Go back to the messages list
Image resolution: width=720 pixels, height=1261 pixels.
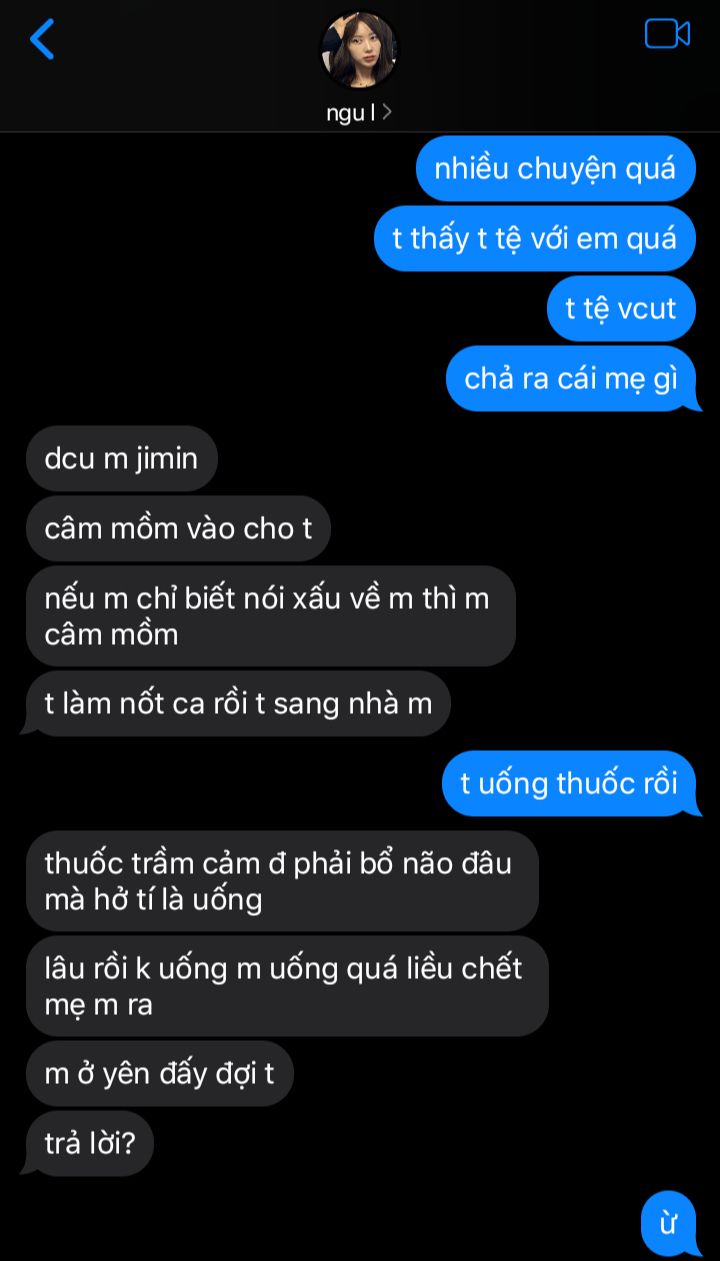42,39
